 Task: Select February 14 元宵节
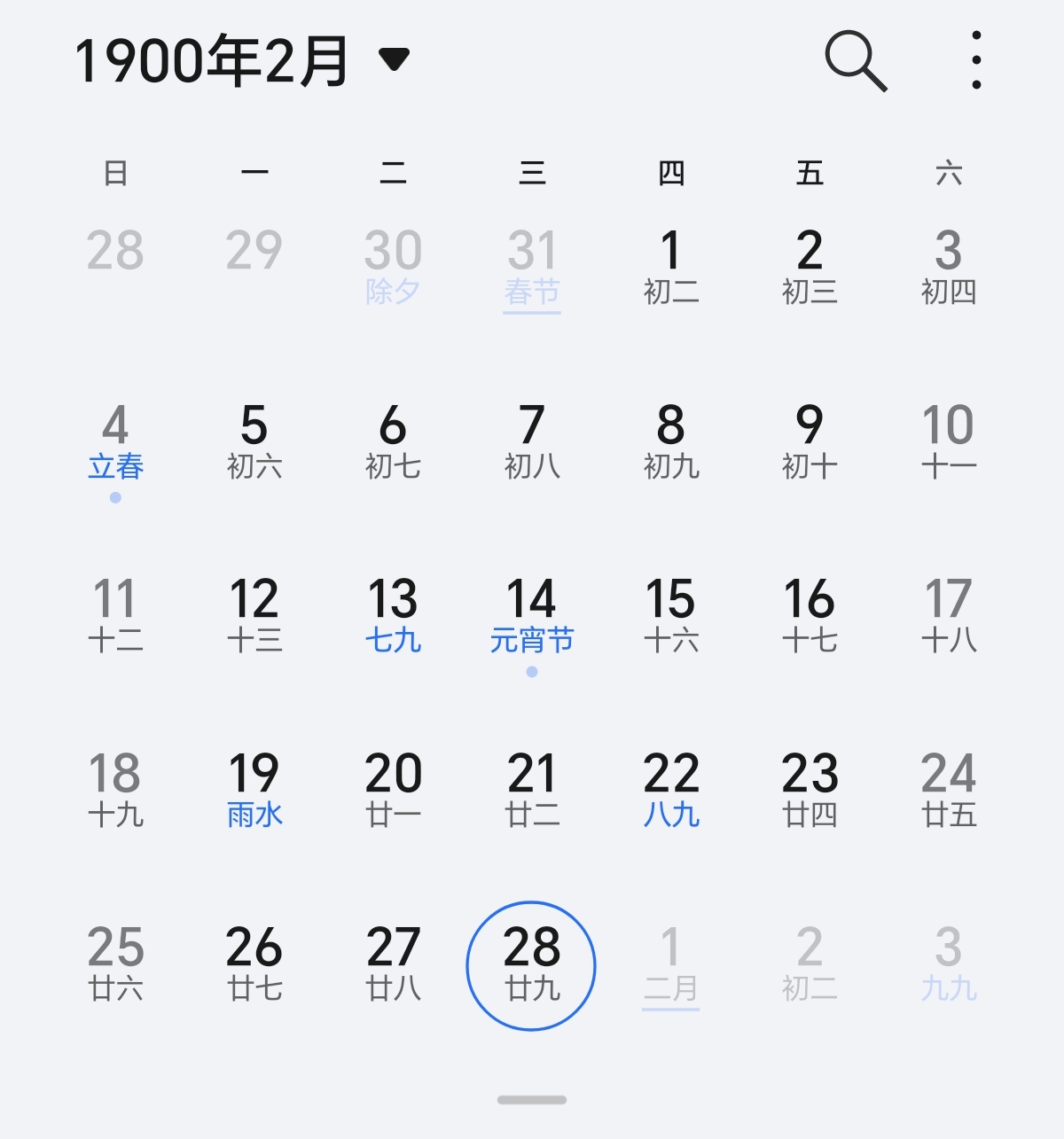click(531, 616)
